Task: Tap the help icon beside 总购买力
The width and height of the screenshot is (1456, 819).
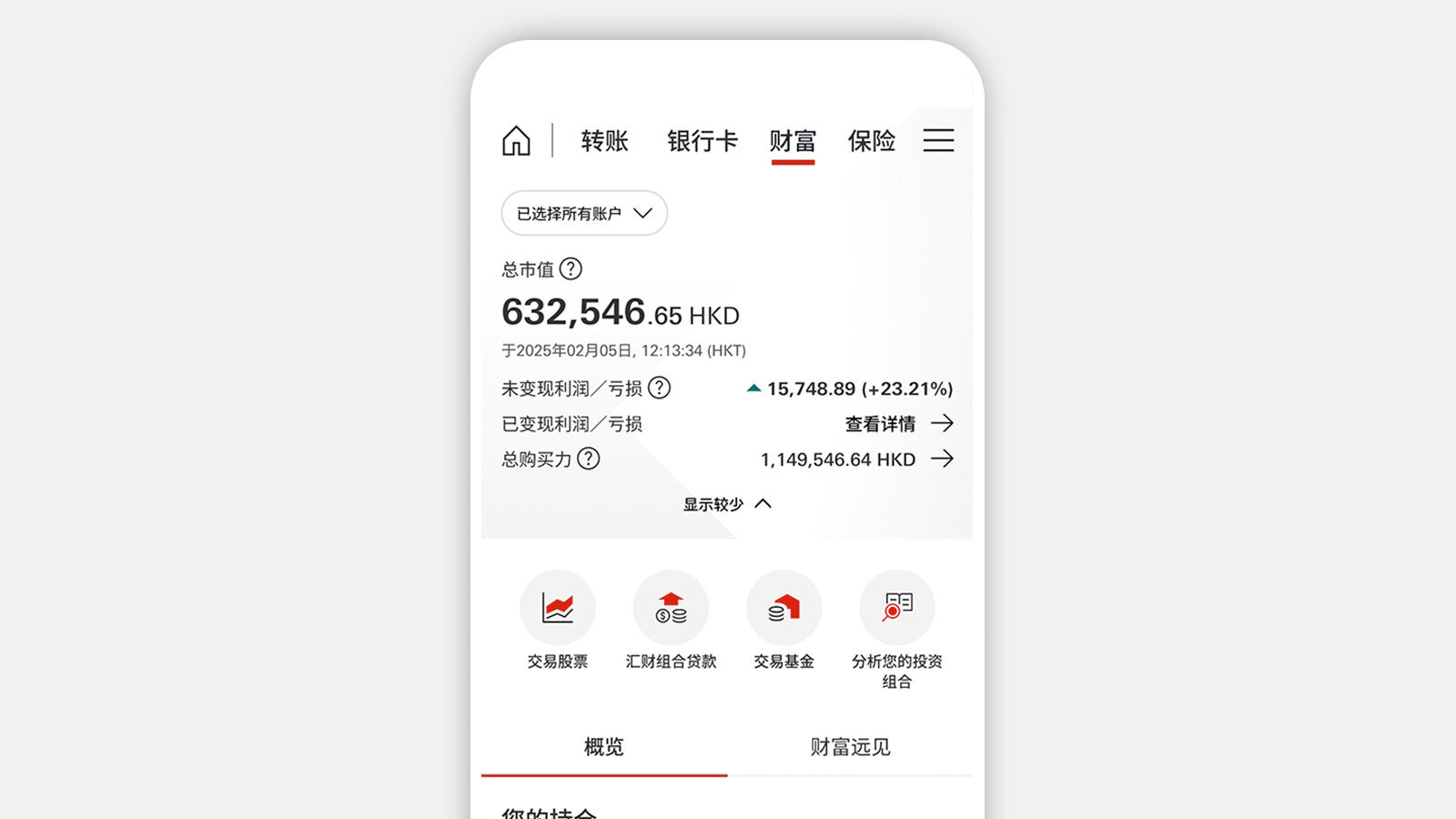Action: pos(589,459)
